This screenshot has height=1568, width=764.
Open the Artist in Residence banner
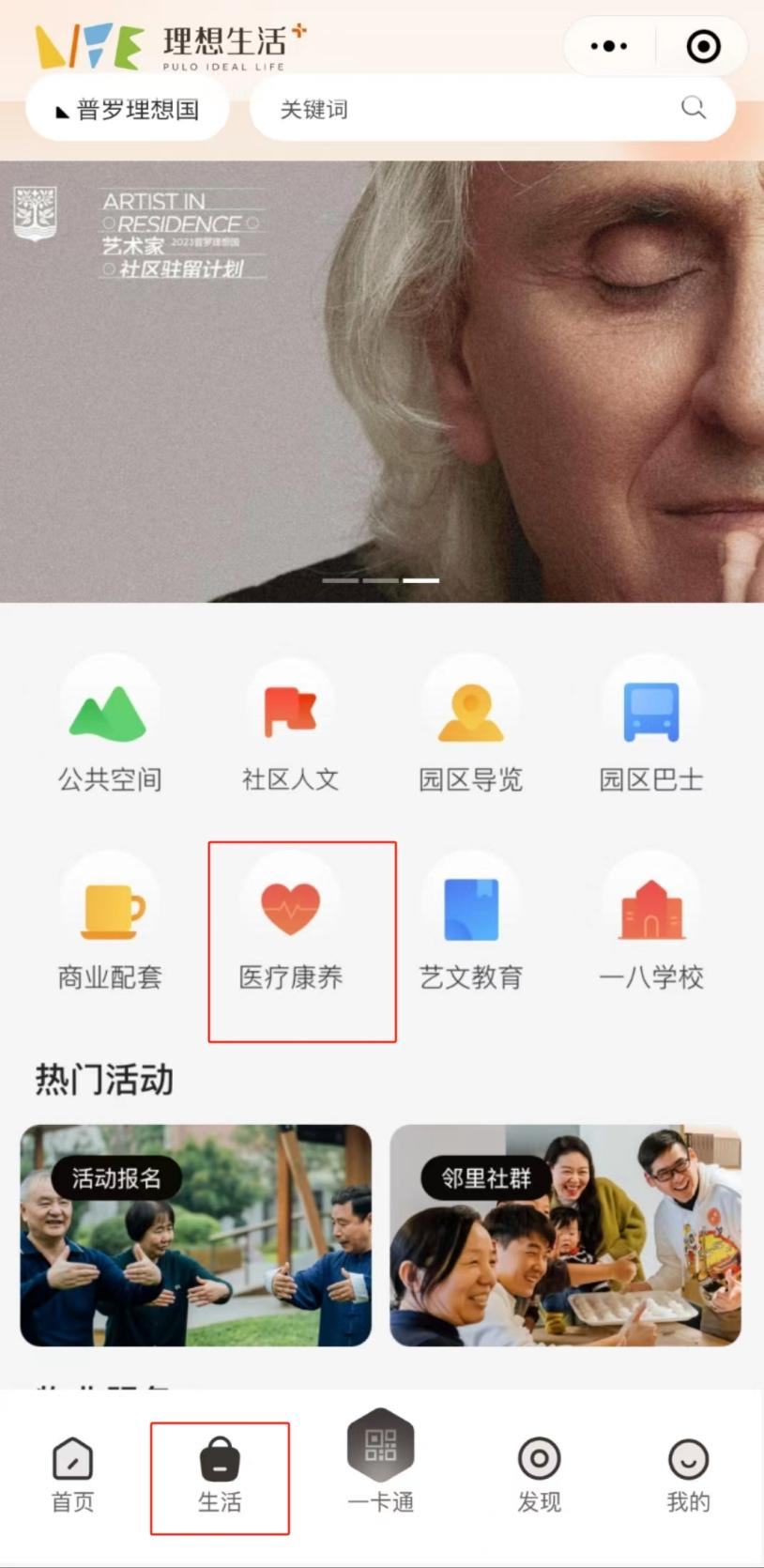point(382,381)
